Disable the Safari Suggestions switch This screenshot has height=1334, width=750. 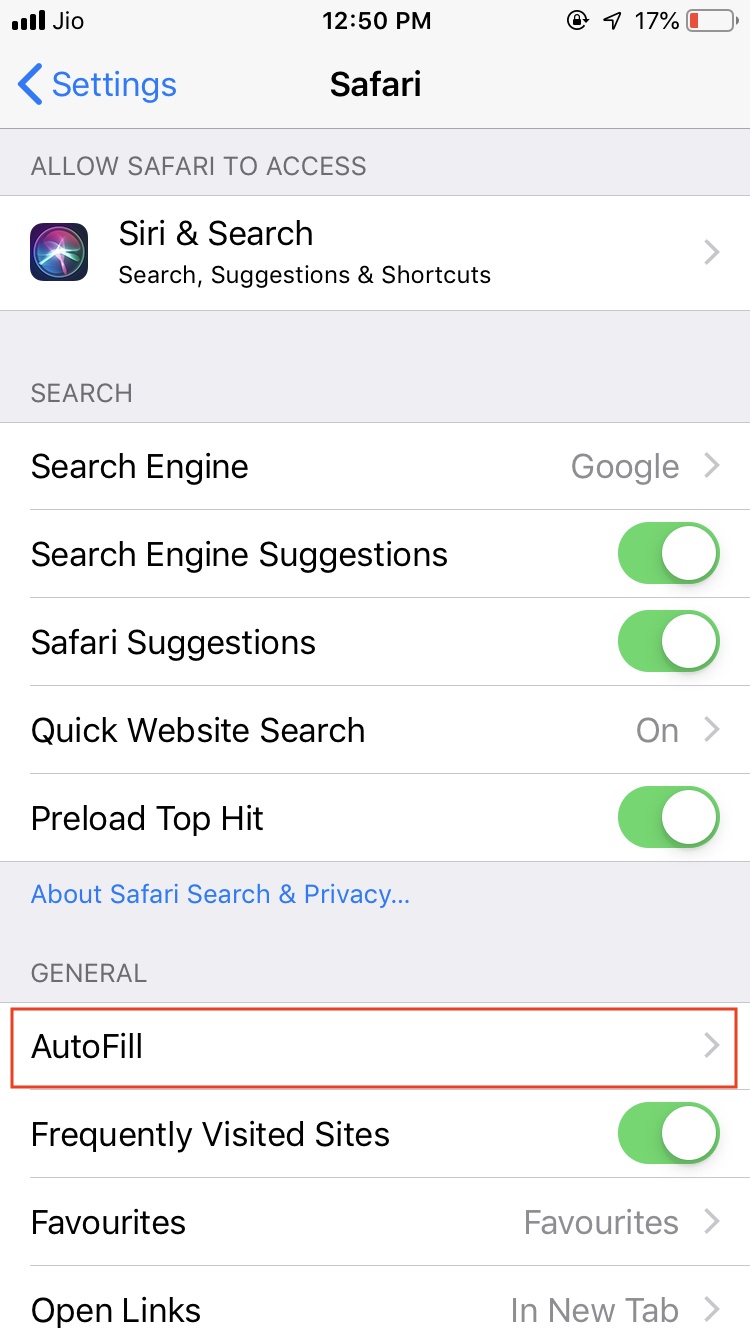pyautogui.click(x=668, y=642)
